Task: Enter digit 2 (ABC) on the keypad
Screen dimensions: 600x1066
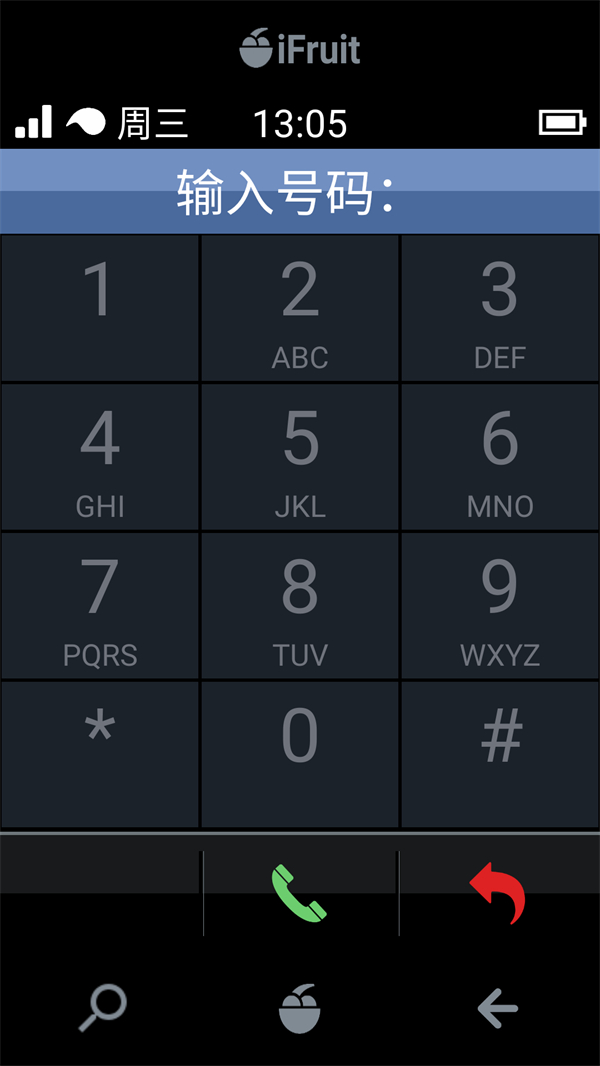Action: pyautogui.click(x=300, y=308)
